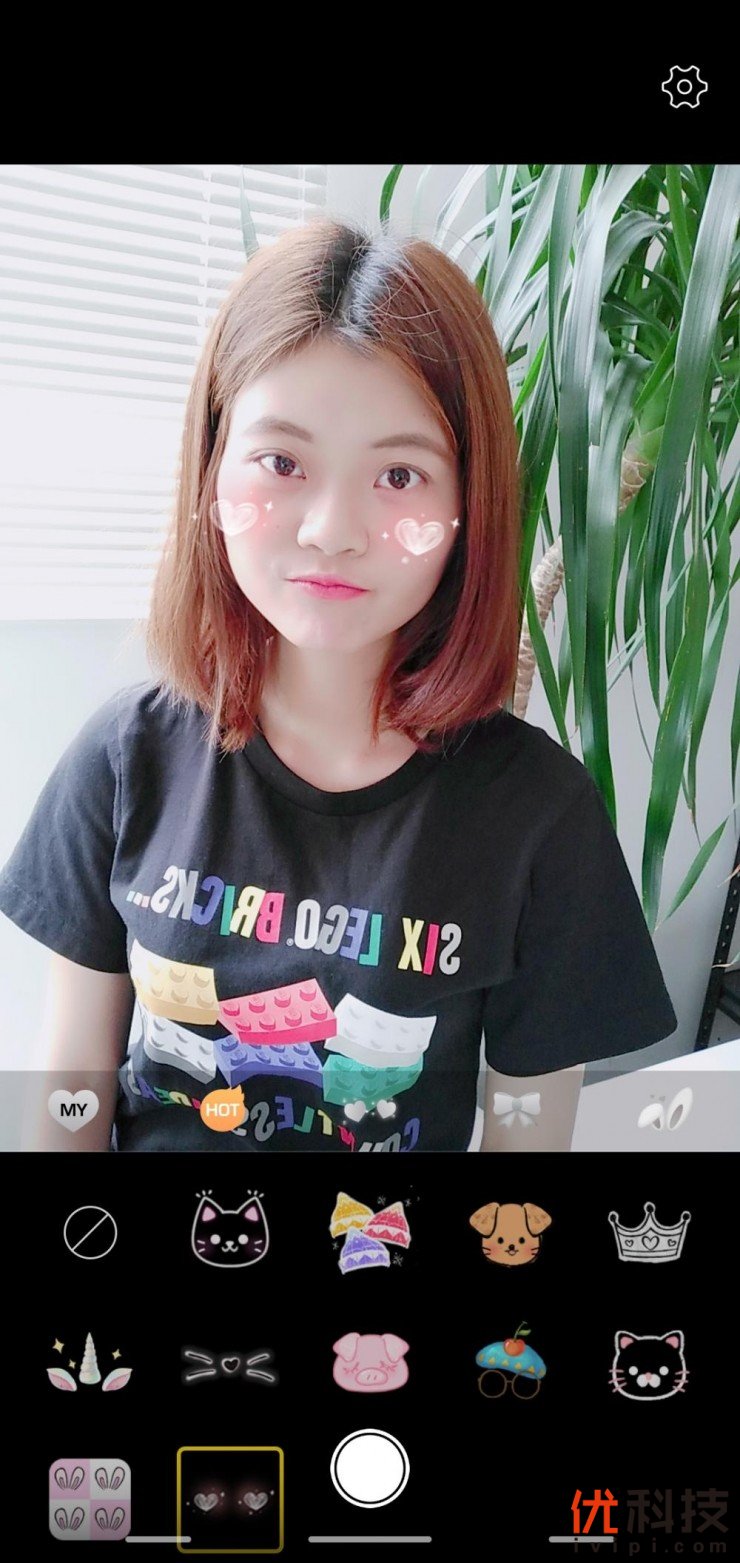
Task: Apply the pink bunny ears grid sticker
Action: [90, 1498]
